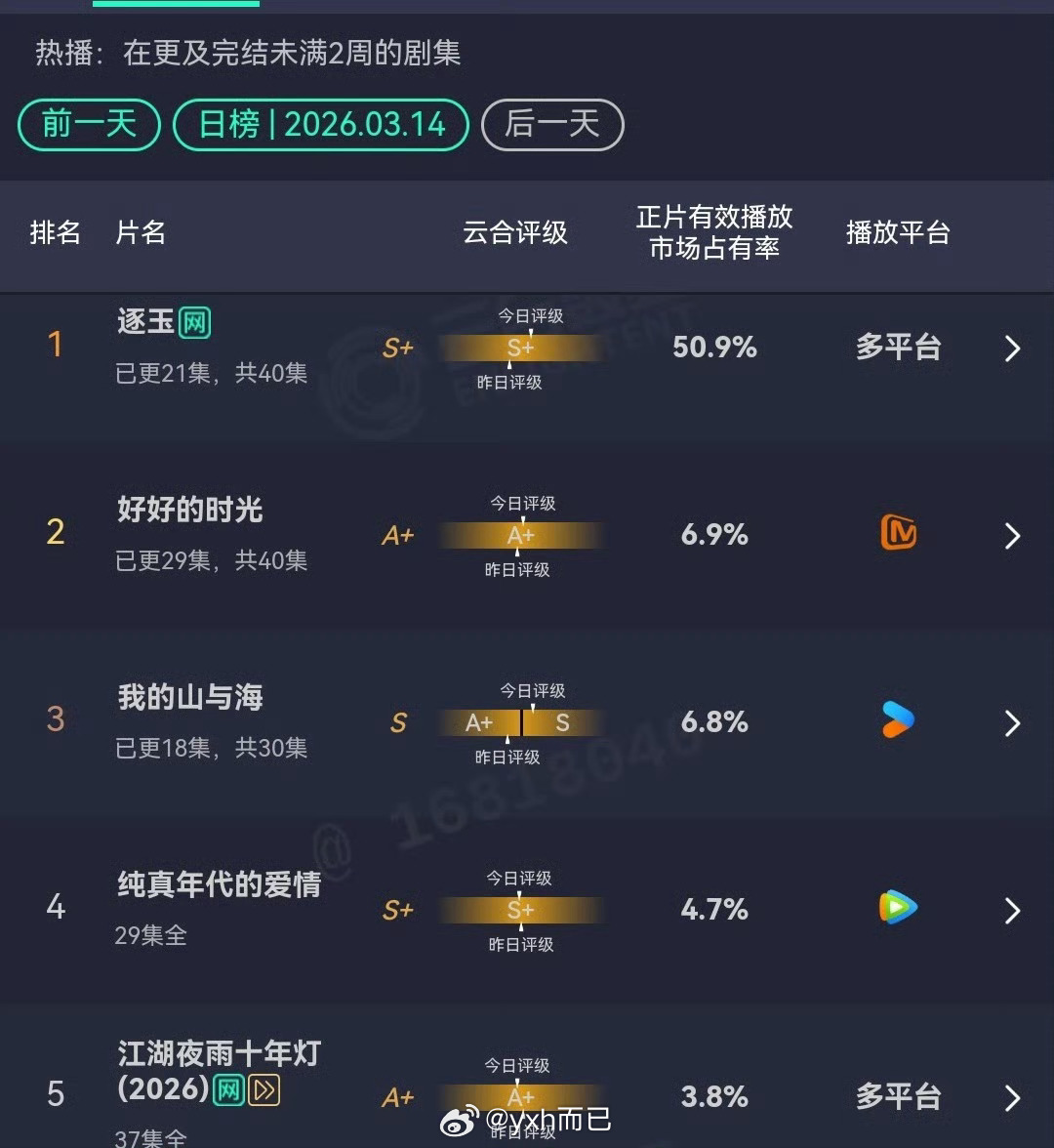Screen dimensions: 1054x1148
Task: Expand details for rank 3 我的山与海
Action: click(x=1012, y=722)
